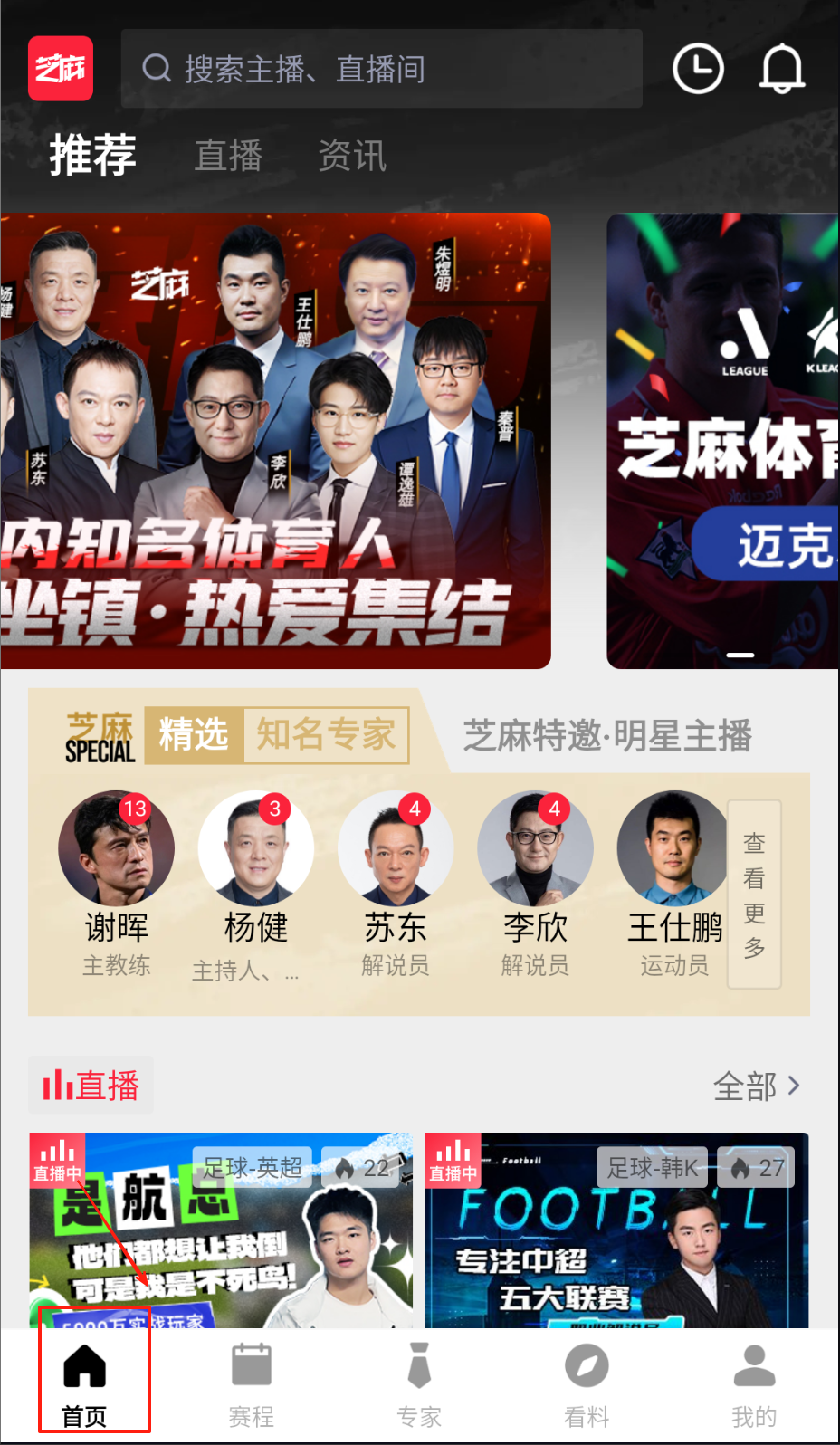This screenshot has width=840, height=1445.
Task: Switch to the 直播 top tab
Action: 228,156
